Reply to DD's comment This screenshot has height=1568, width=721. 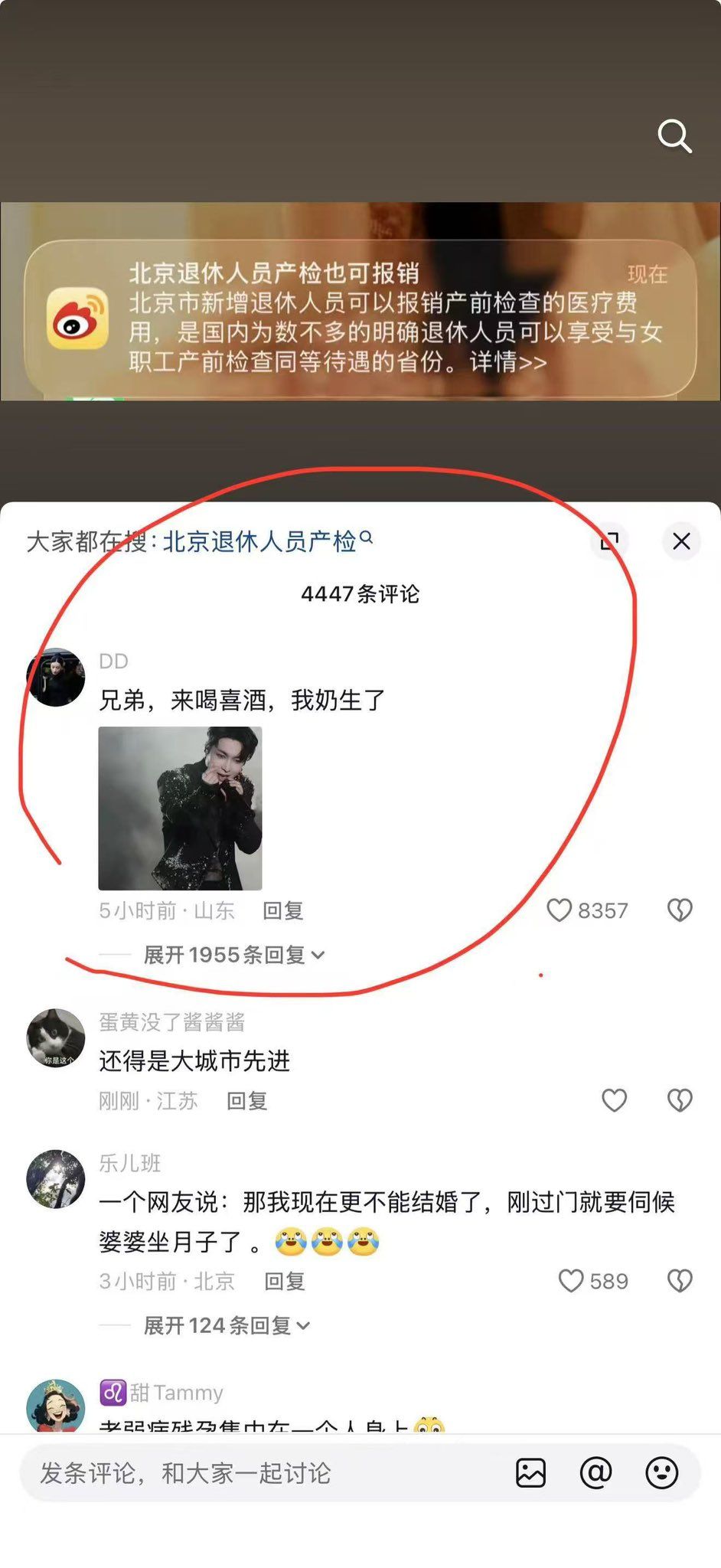[283, 910]
